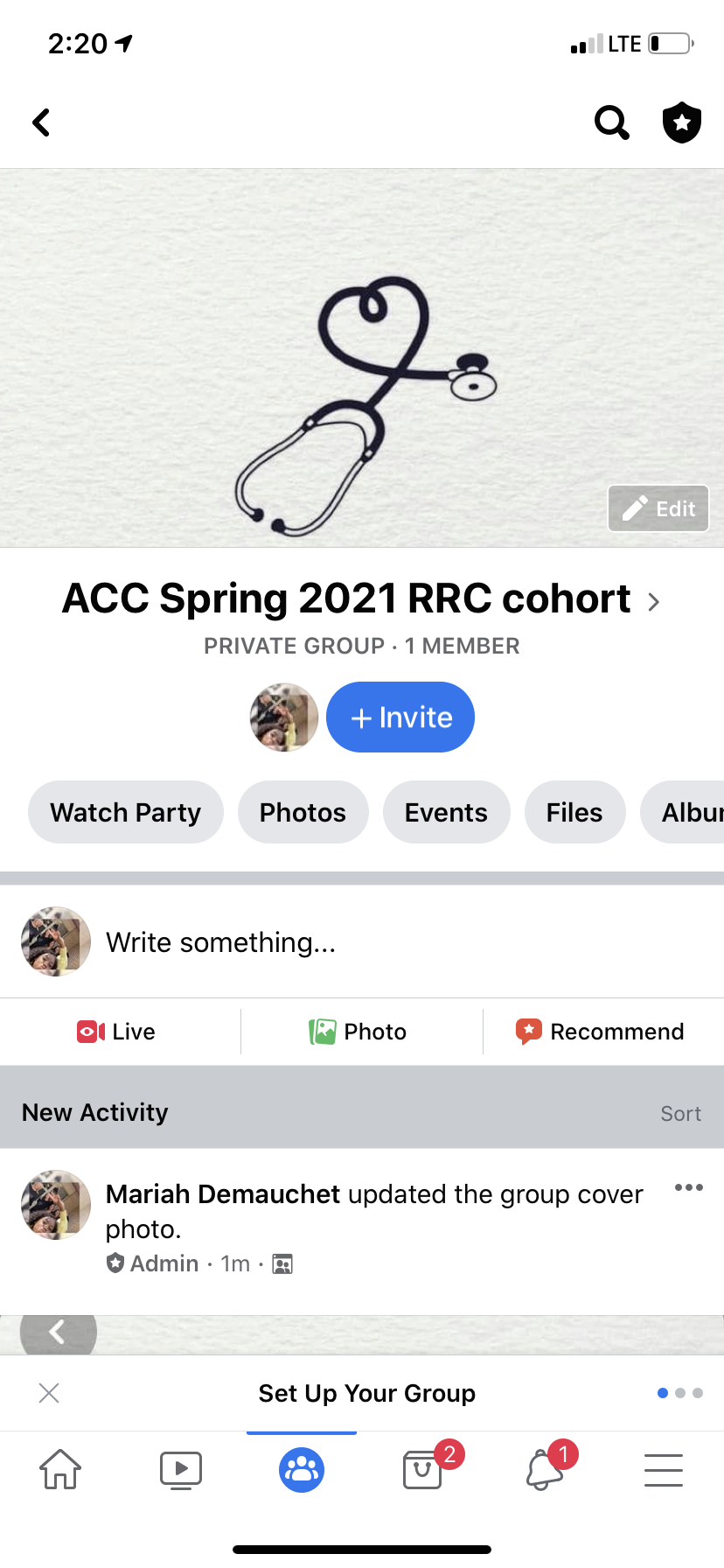The image size is (724, 1568).
Task: Open the notifications bell tab
Action: [544, 1469]
